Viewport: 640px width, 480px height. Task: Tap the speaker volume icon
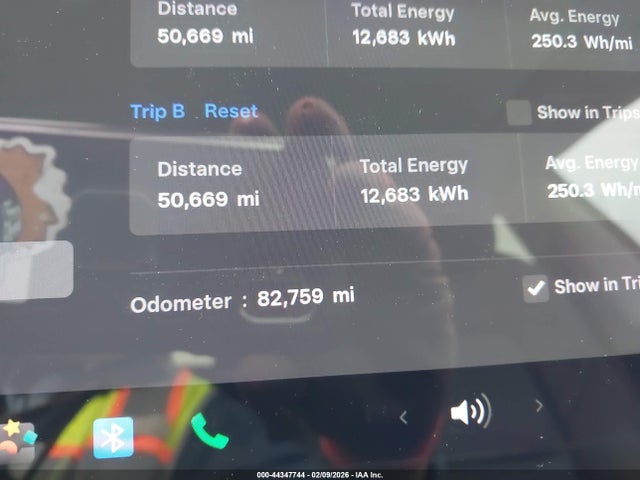coord(469,412)
